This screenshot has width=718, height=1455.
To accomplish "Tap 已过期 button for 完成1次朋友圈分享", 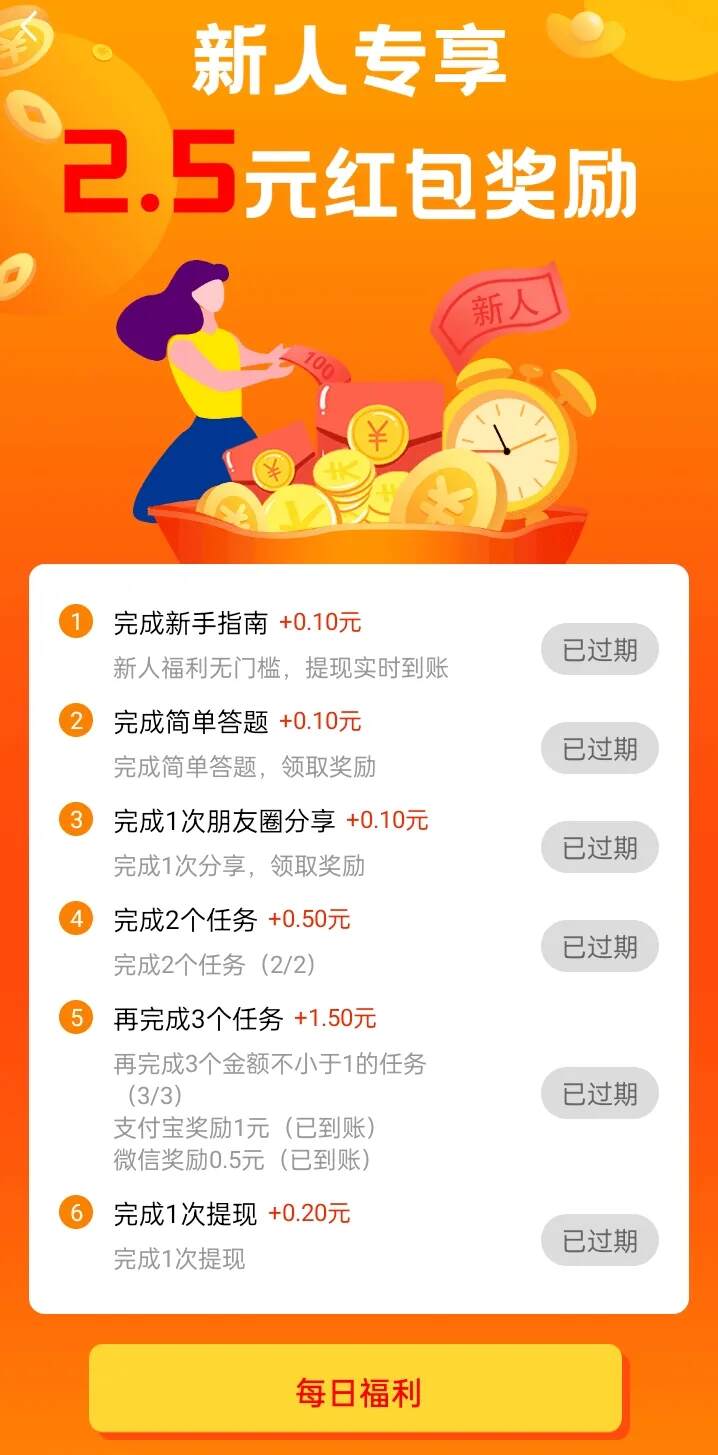I will point(599,848).
